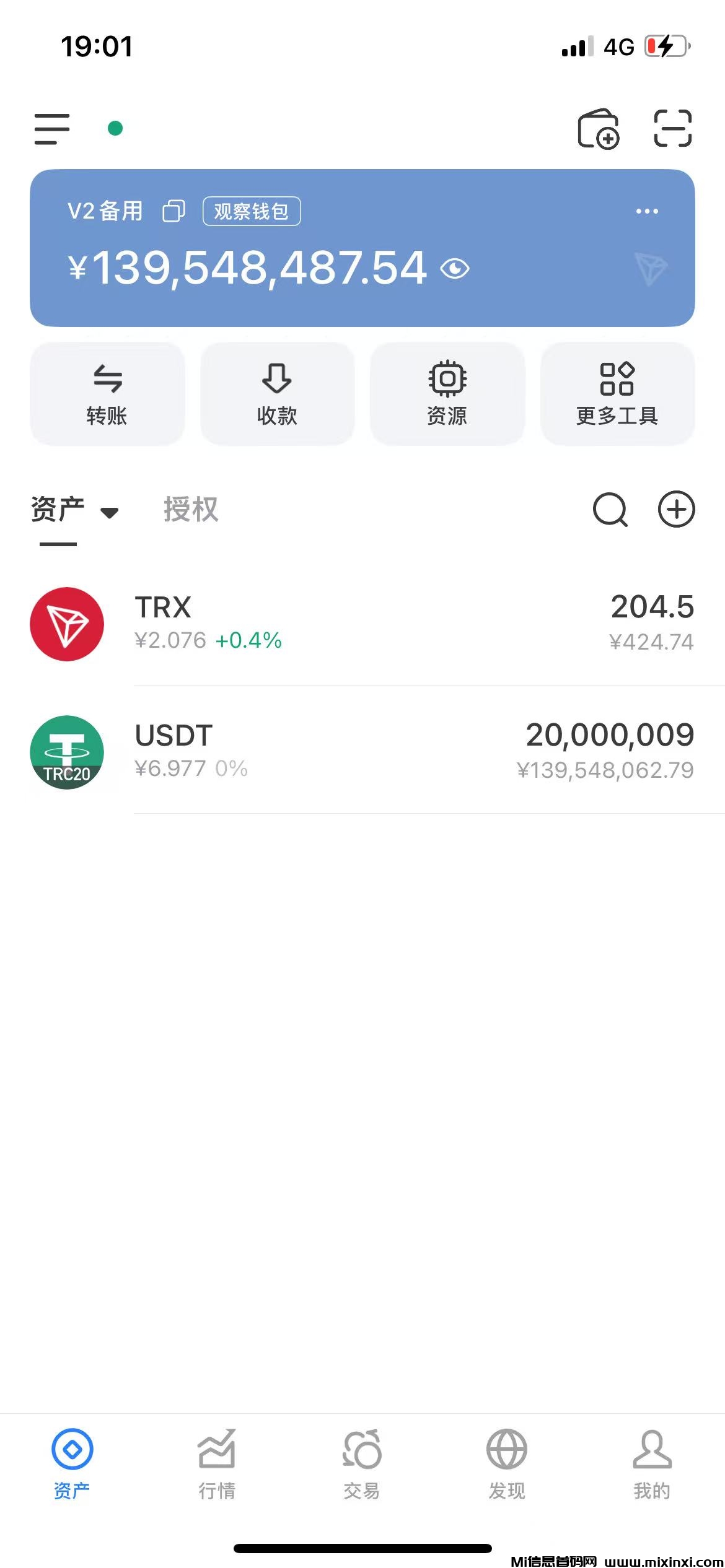
Task: Switch to the 授权 authorization tab
Action: pos(190,510)
